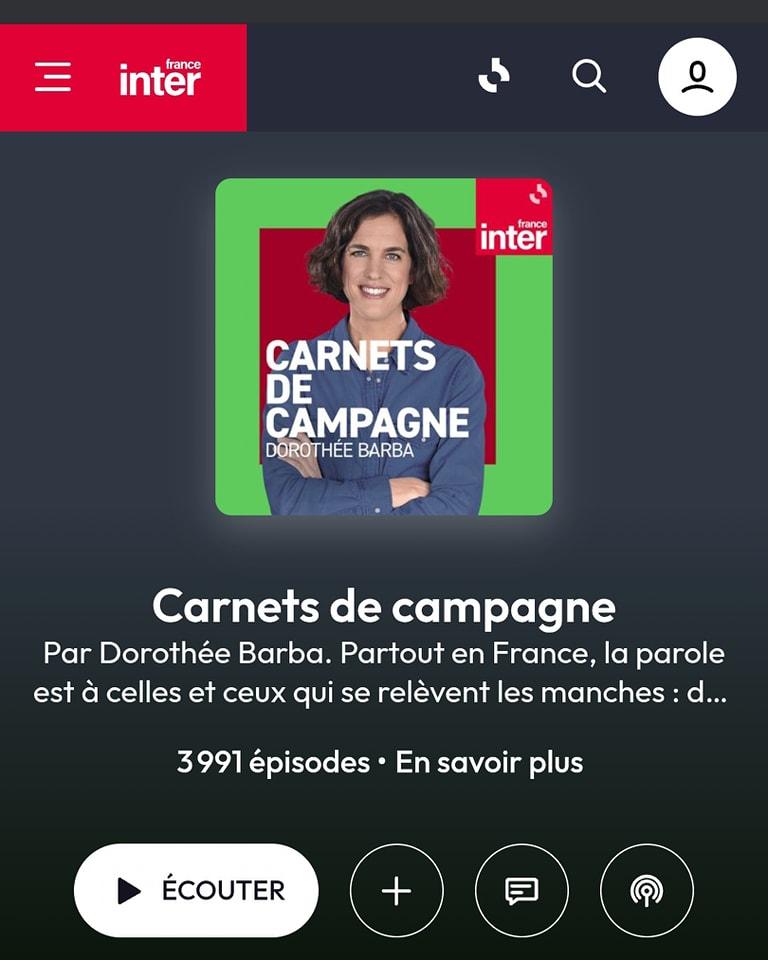
Task: Open the search magnifier
Action: coord(589,76)
